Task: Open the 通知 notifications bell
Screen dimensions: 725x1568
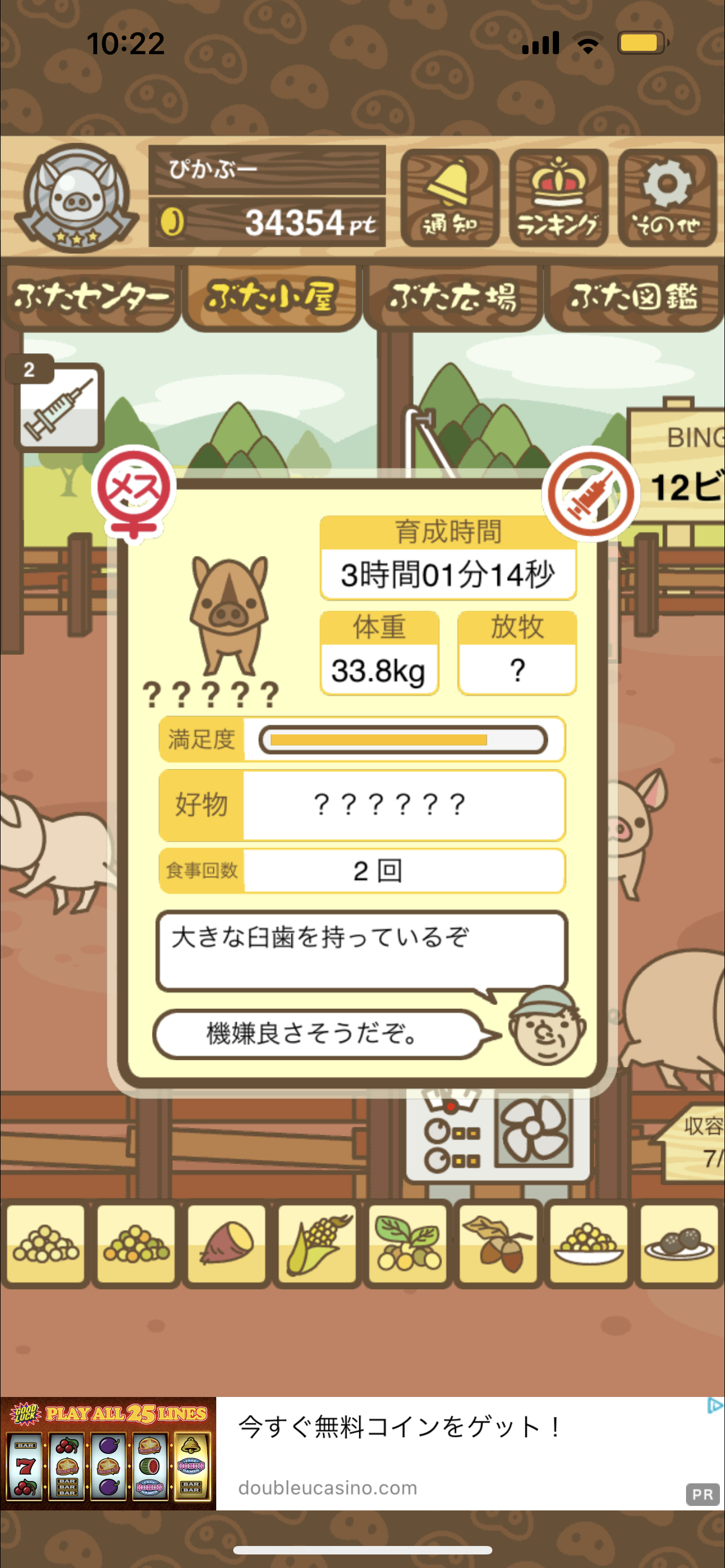Action: [450, 197]
